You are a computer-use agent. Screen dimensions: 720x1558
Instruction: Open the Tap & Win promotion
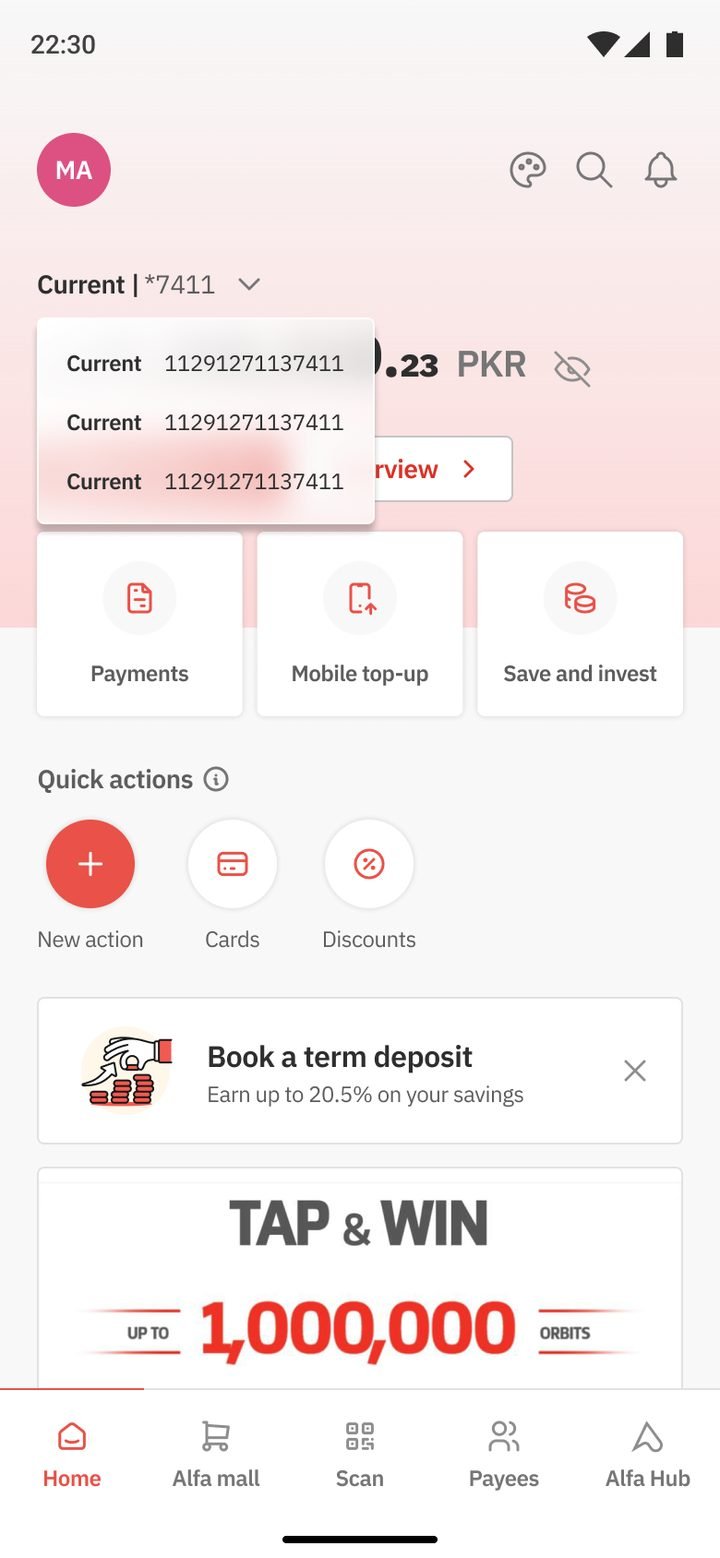[360, 1278]
